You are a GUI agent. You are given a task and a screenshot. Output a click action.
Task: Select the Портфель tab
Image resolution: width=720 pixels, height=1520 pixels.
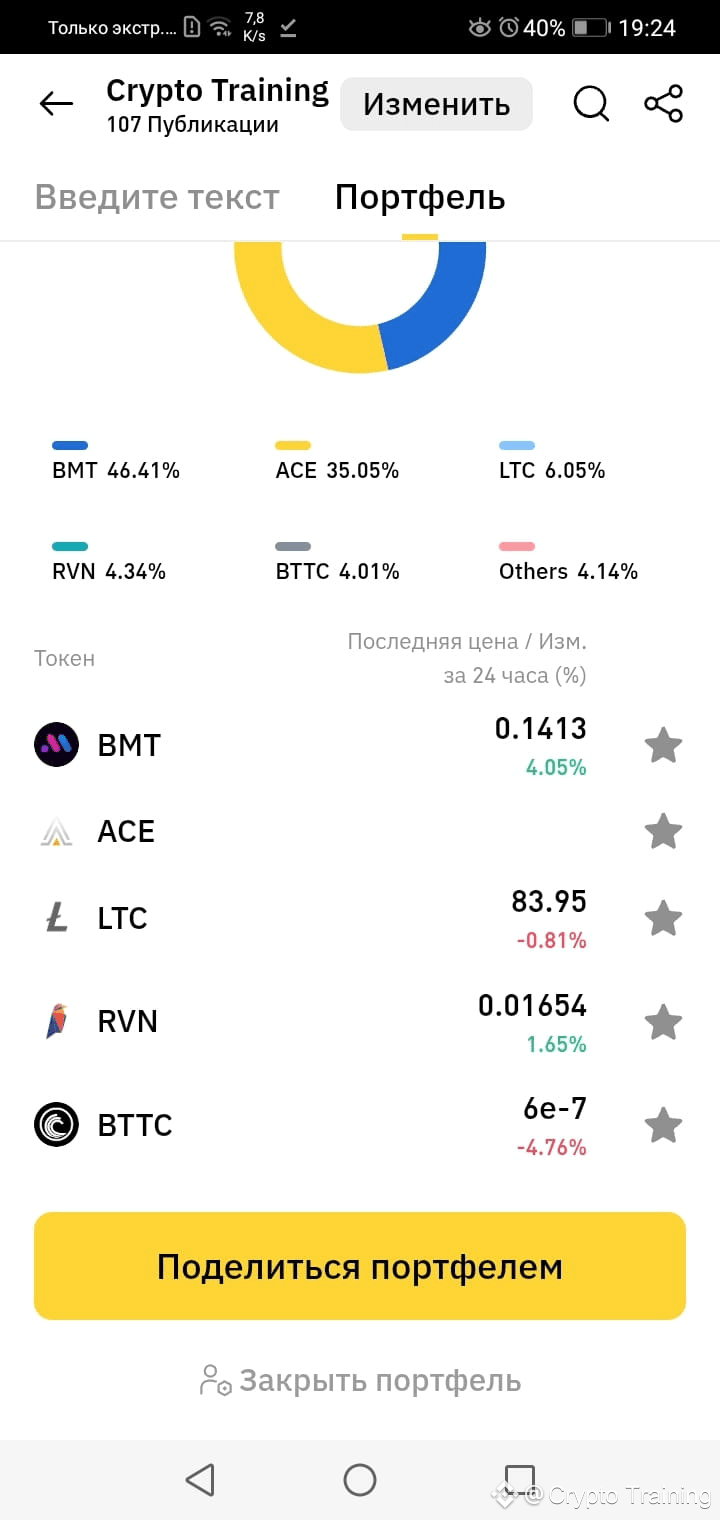[420, 197]
